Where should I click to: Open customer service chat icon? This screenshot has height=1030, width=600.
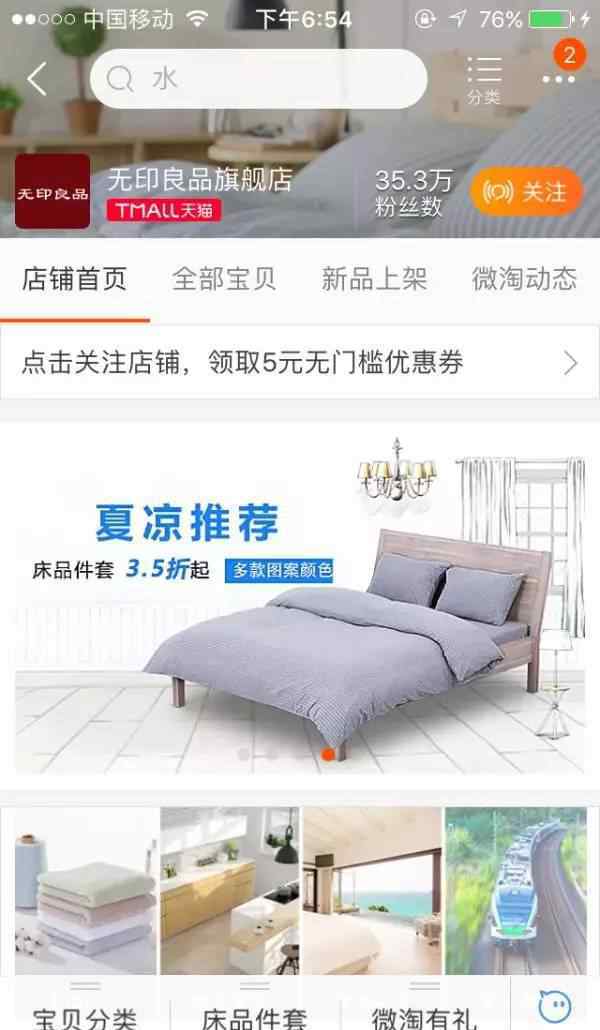point(555,1007)
